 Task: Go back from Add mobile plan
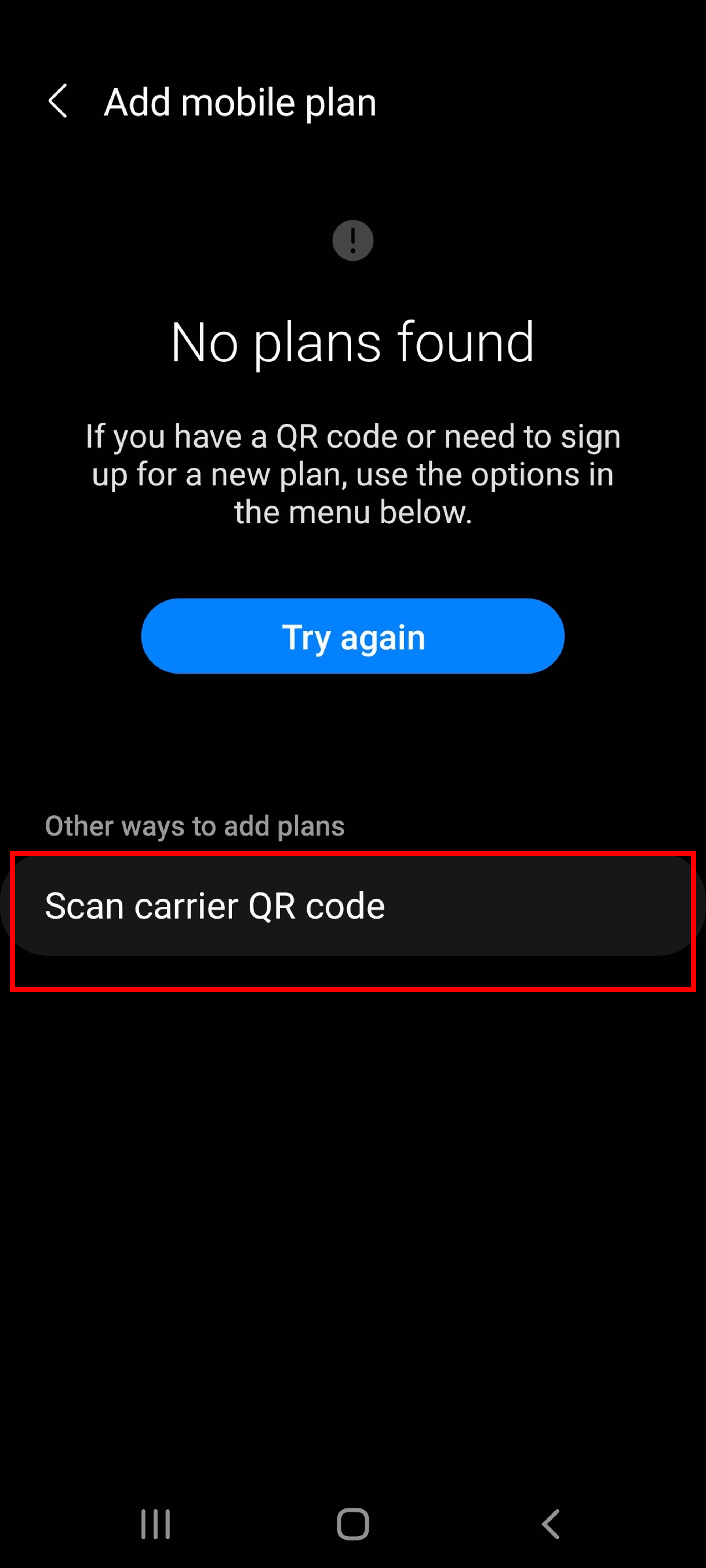coord(58,101)
